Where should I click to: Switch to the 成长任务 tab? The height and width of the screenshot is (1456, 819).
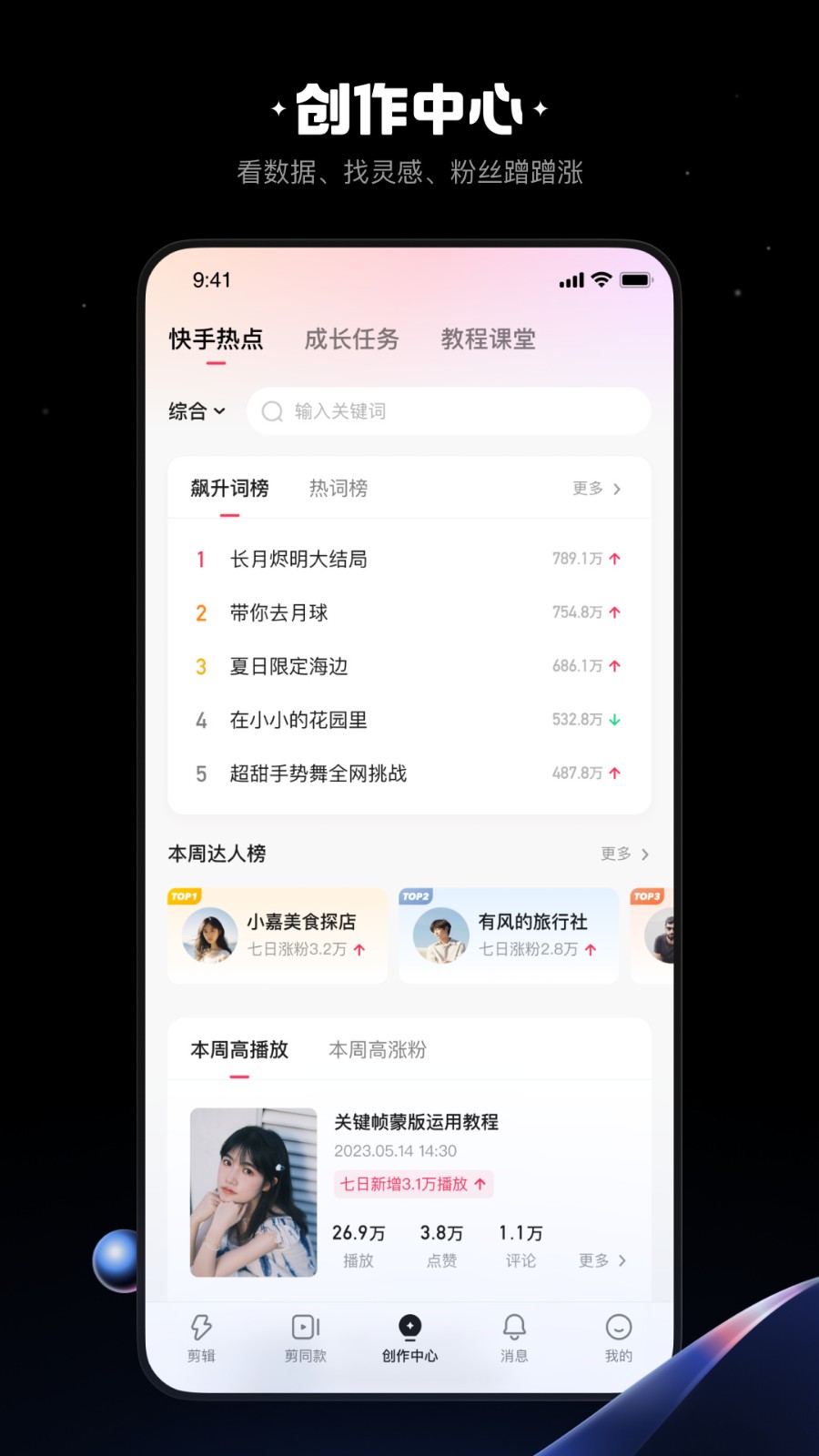pyautogui.click(x=352, y=339)
